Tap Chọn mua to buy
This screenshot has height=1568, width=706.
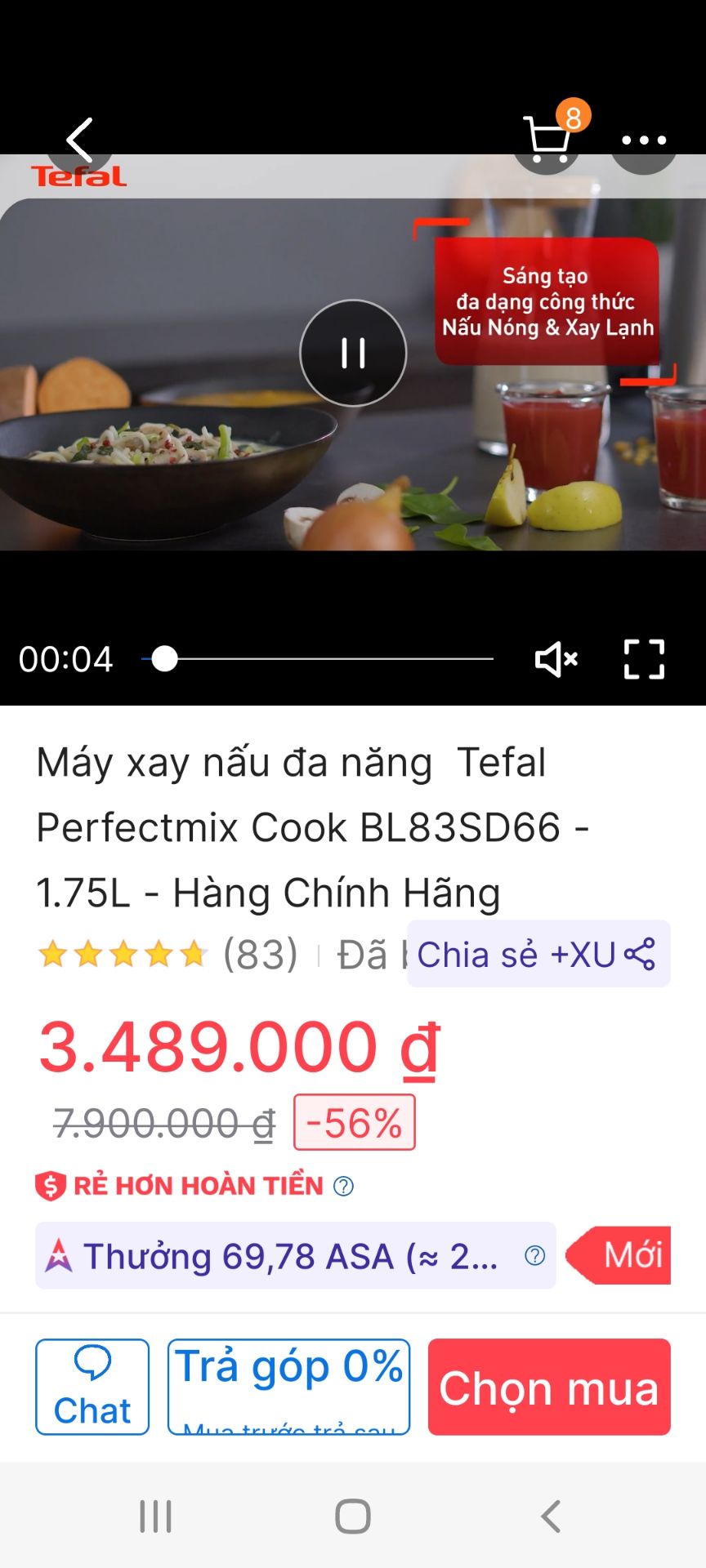tap(549, 1387)
